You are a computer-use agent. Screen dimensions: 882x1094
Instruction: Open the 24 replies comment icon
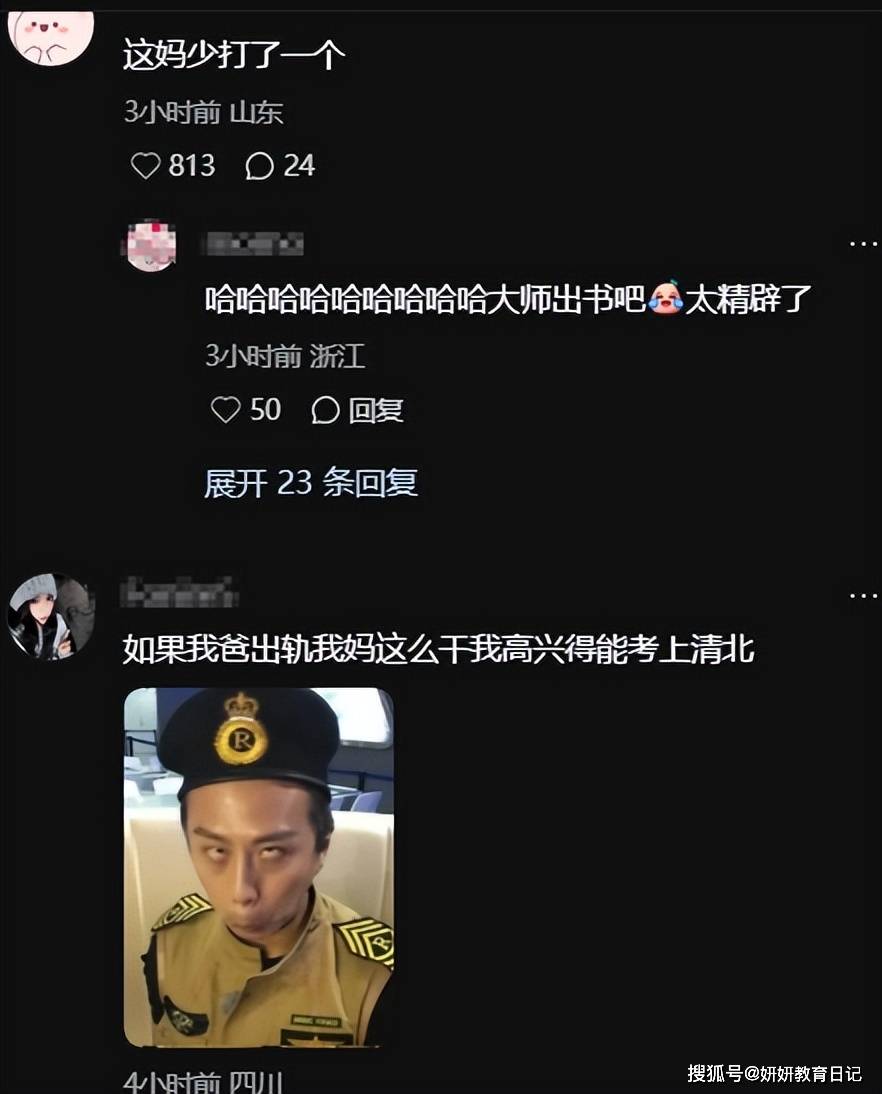point(260,166)
